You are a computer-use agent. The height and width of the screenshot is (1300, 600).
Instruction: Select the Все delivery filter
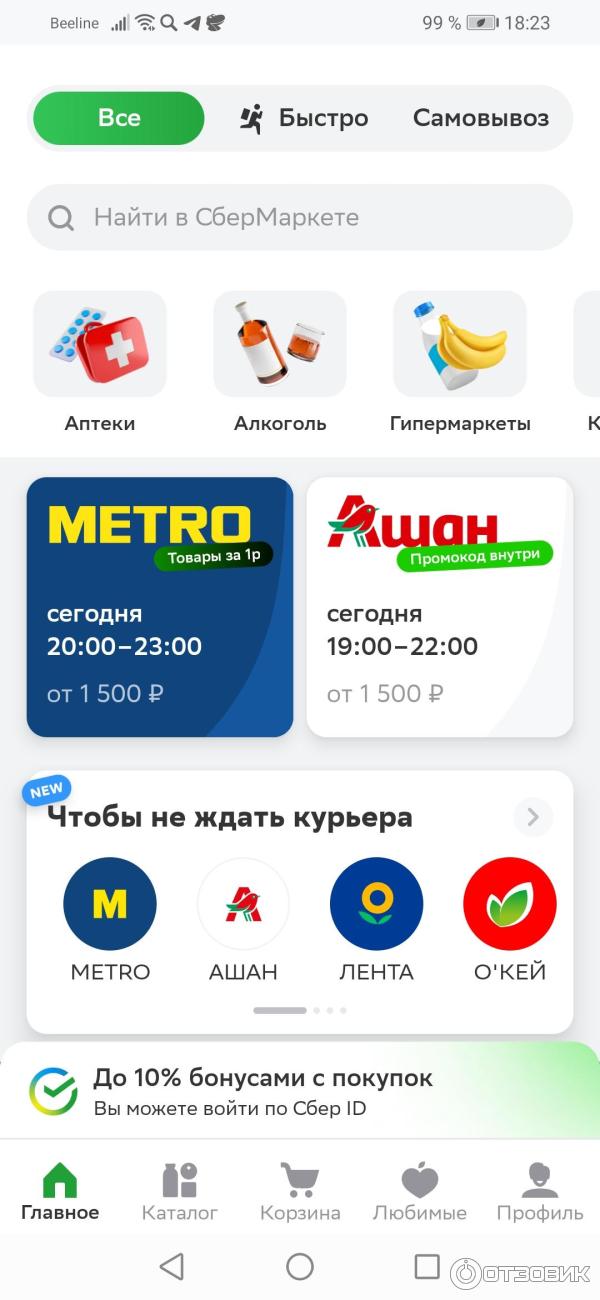click(118, 118)
